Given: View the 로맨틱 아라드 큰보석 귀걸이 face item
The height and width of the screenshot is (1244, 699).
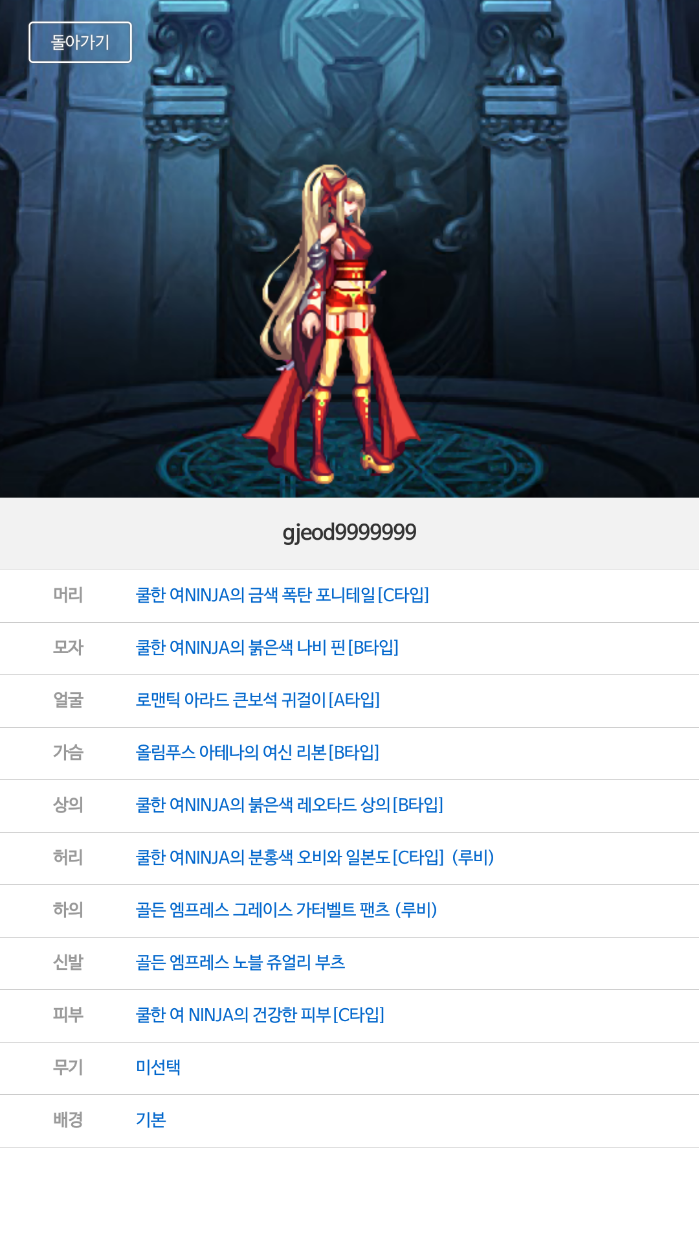Looking at the screenshot, I should (258, 700).
